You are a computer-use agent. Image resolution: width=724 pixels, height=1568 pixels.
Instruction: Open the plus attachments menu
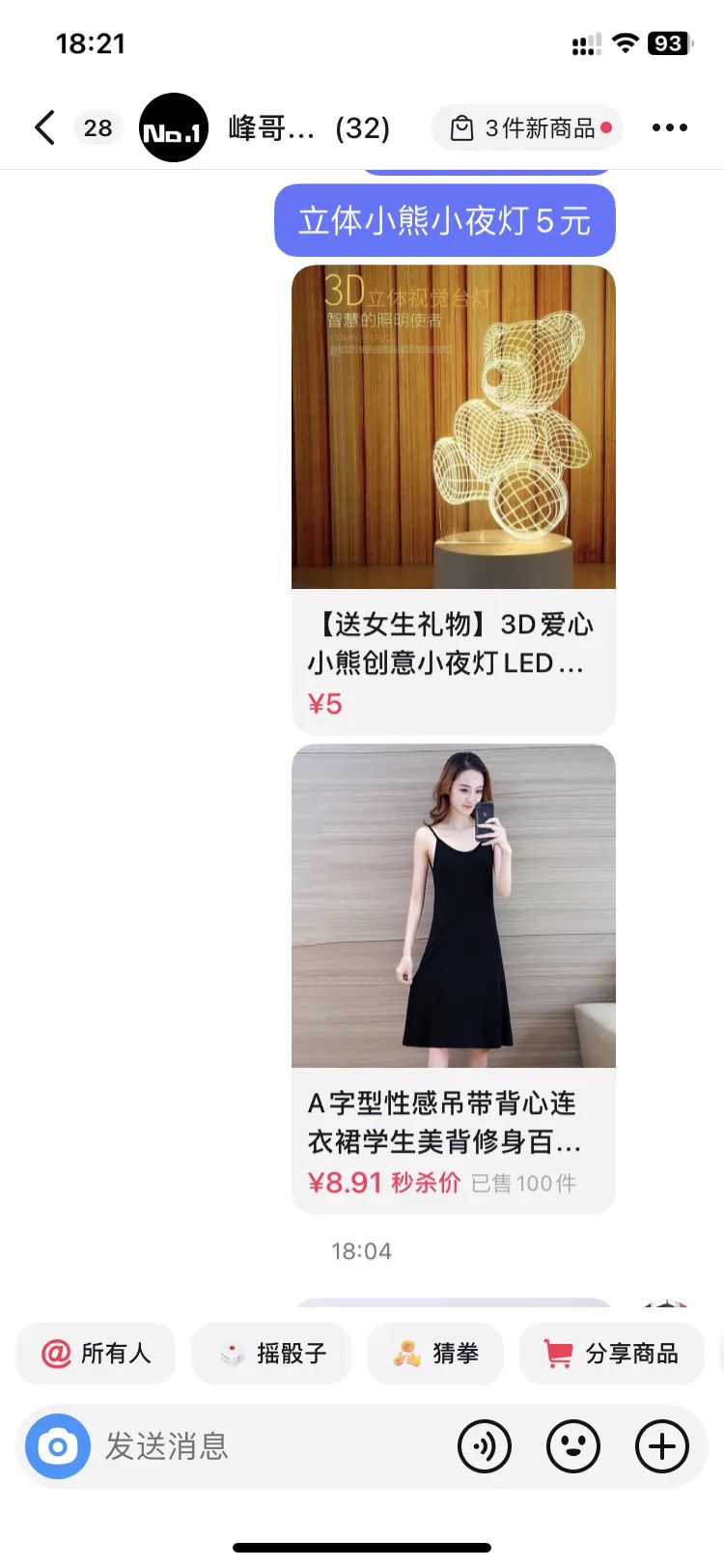[x=662, y=1446]
